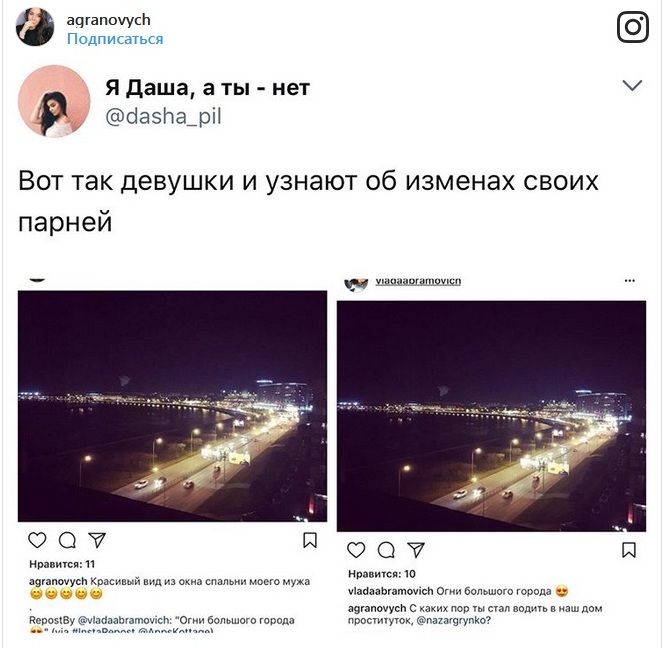The width and height of the screenshot is (663, 648).
Task: Open the agranovych username link
Action: 109,20
